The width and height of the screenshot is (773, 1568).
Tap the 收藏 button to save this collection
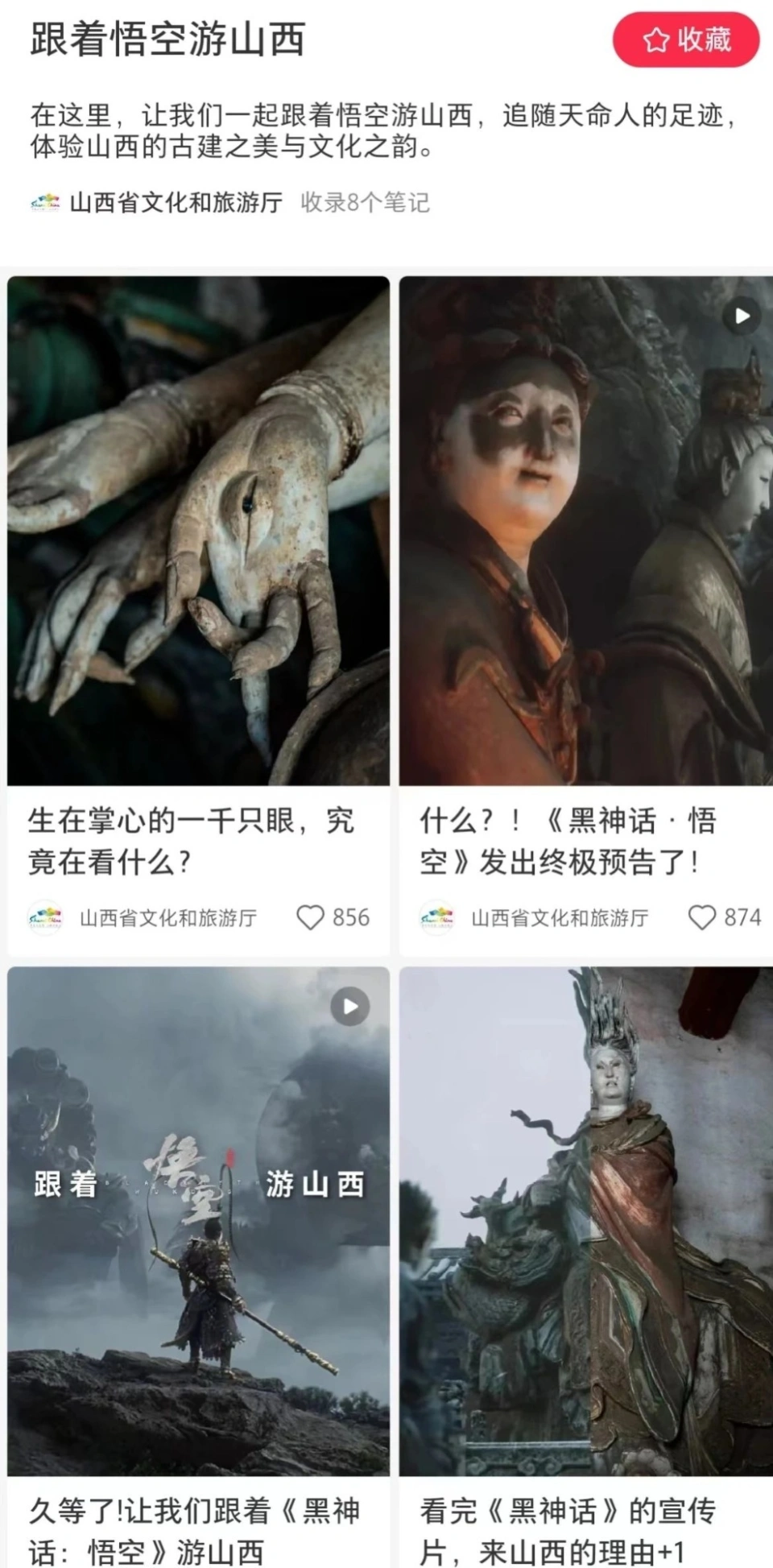point(686,40)
